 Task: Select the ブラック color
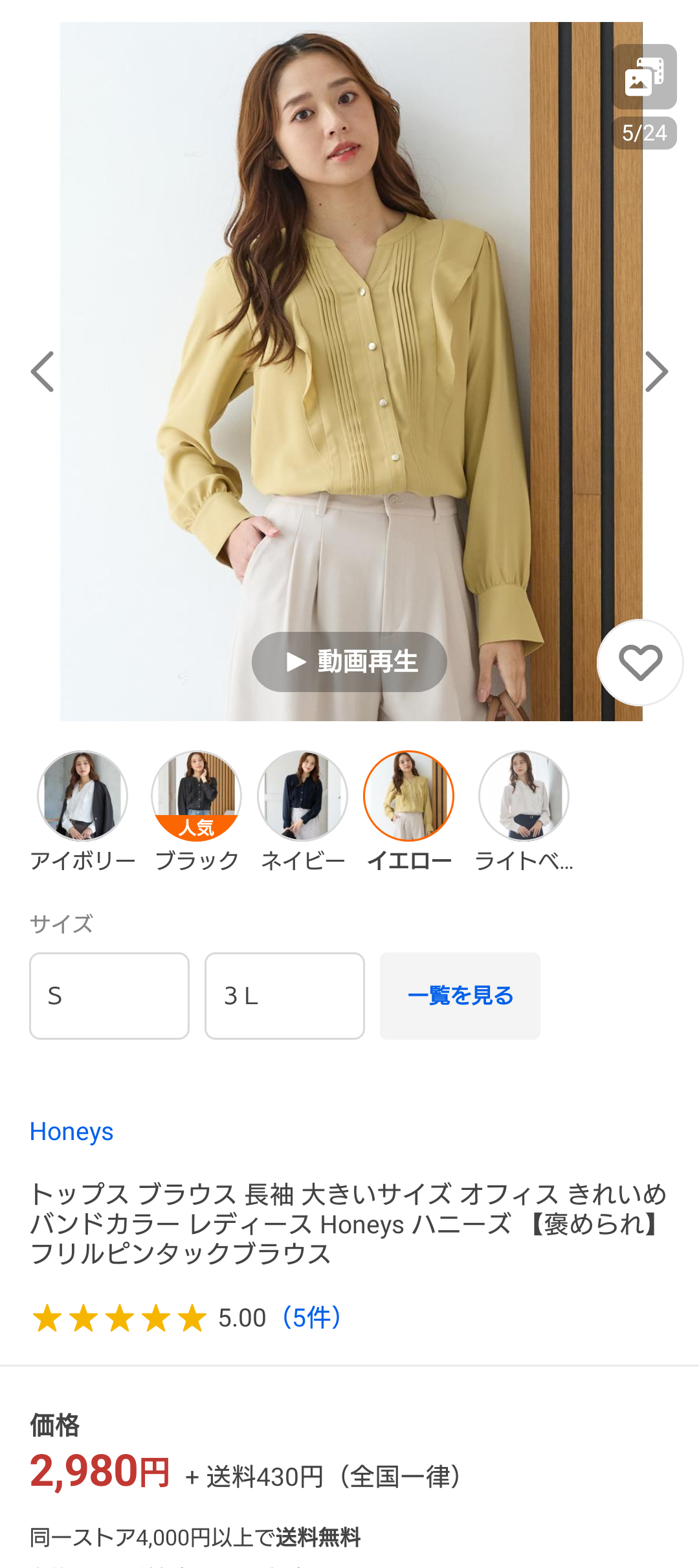tap(197, 796)
